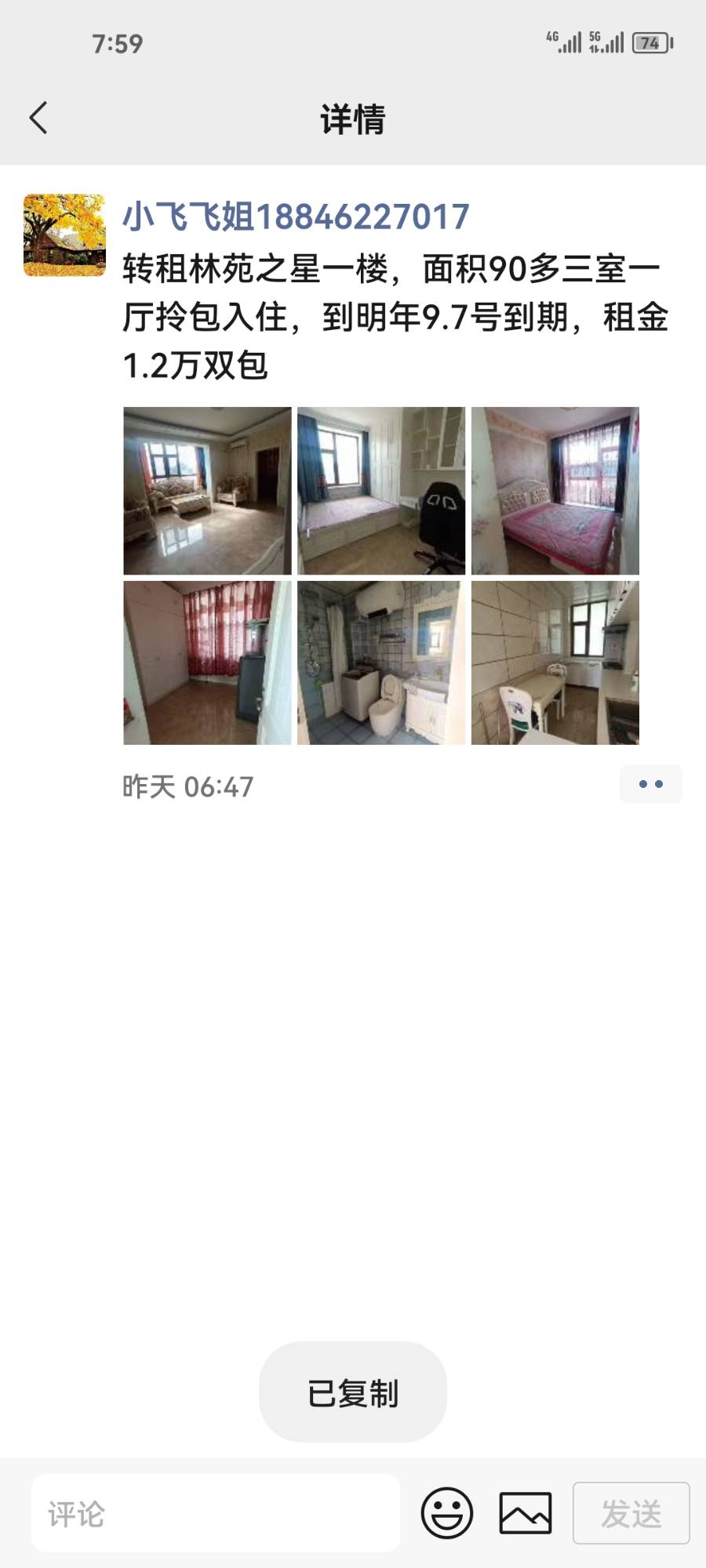The height and width of the screenshot is (1568, 706).
Task: Go back from the 详情 page
Action: [x=38, y=118]
